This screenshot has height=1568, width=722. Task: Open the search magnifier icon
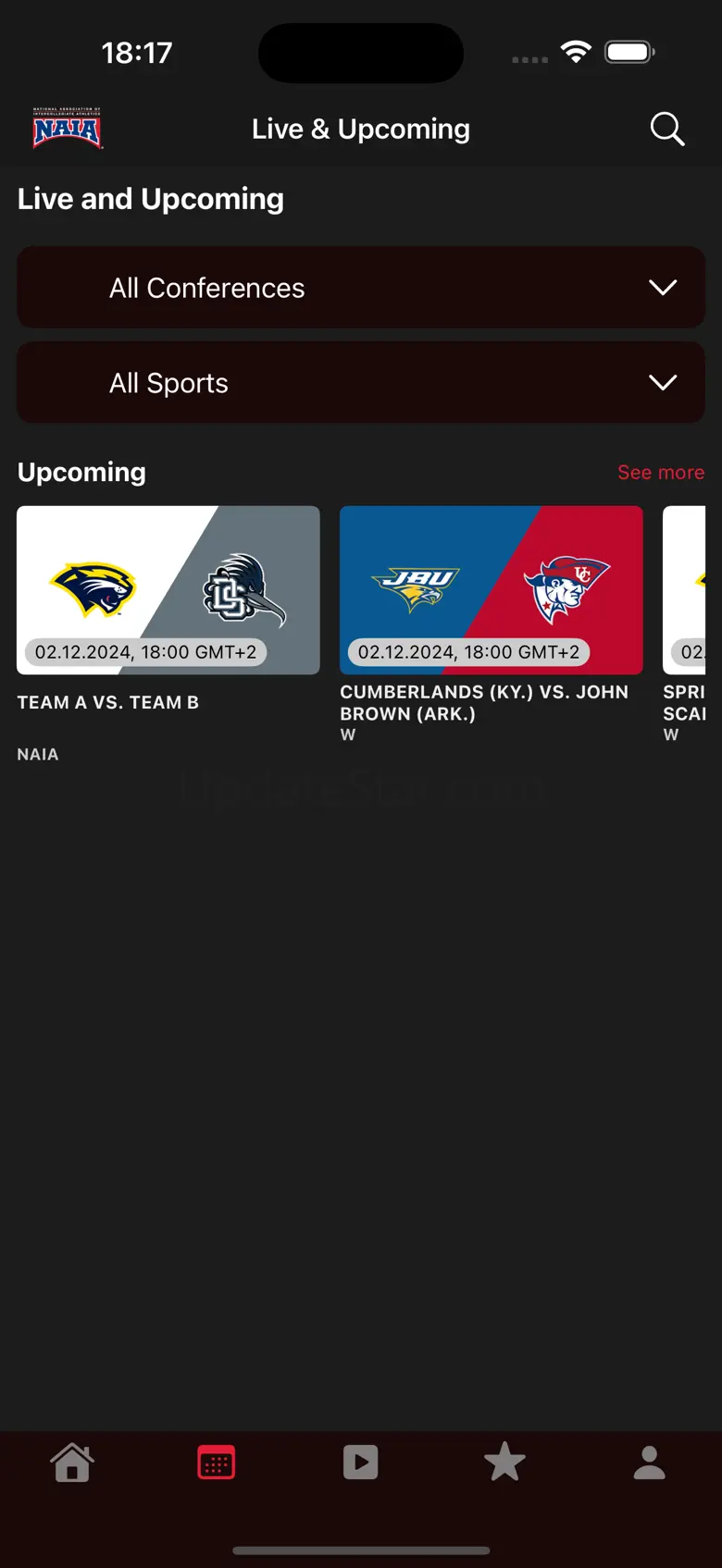click(x=666, y=130)
